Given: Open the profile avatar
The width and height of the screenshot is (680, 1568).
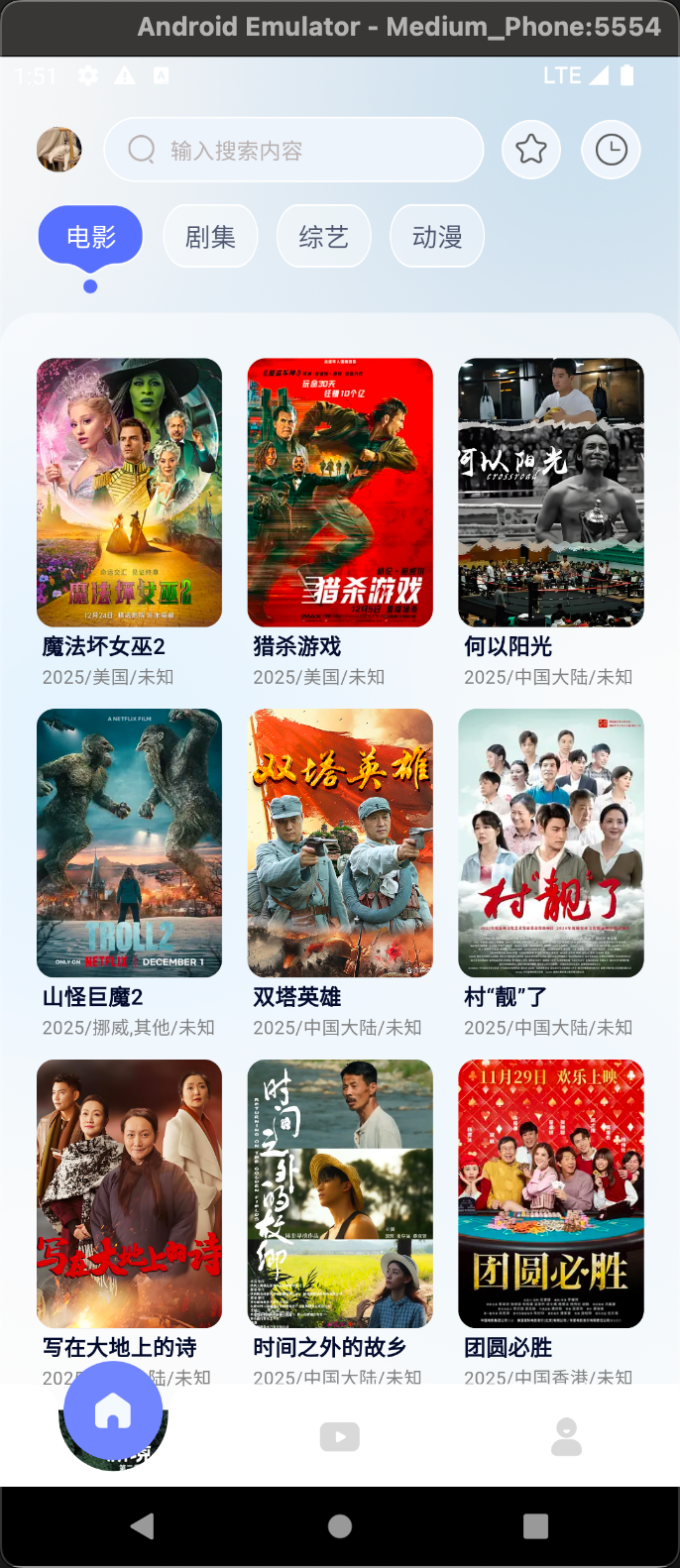Looking at the screenshot, I should (x=59, y=150).
